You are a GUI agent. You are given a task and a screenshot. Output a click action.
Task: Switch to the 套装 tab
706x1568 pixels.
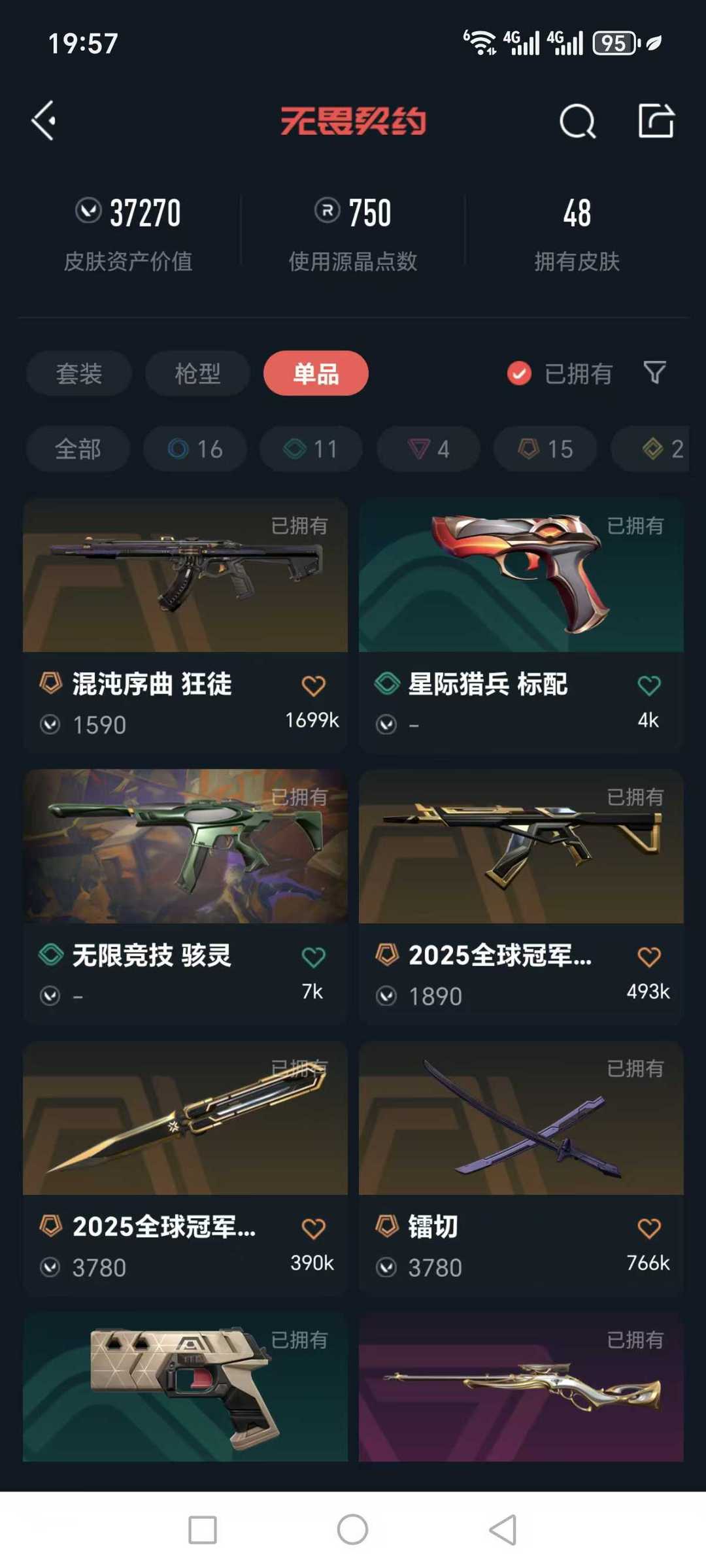(x=78, y=373)
